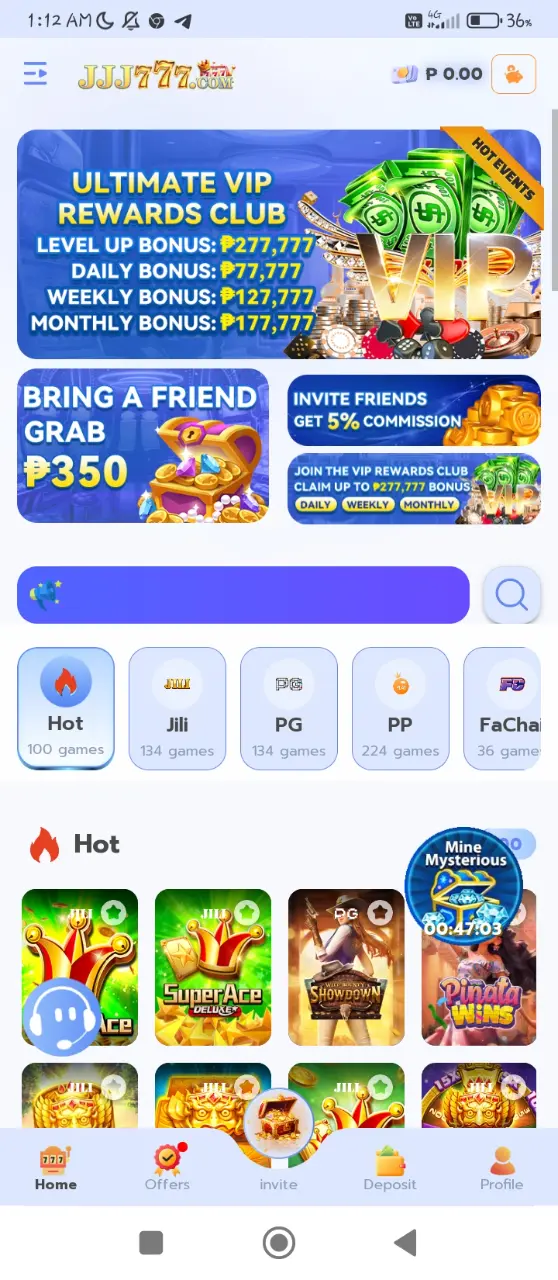Open the customer support chat bubble
This screenshot has width=558, height=1280.
pos(62,1016)
